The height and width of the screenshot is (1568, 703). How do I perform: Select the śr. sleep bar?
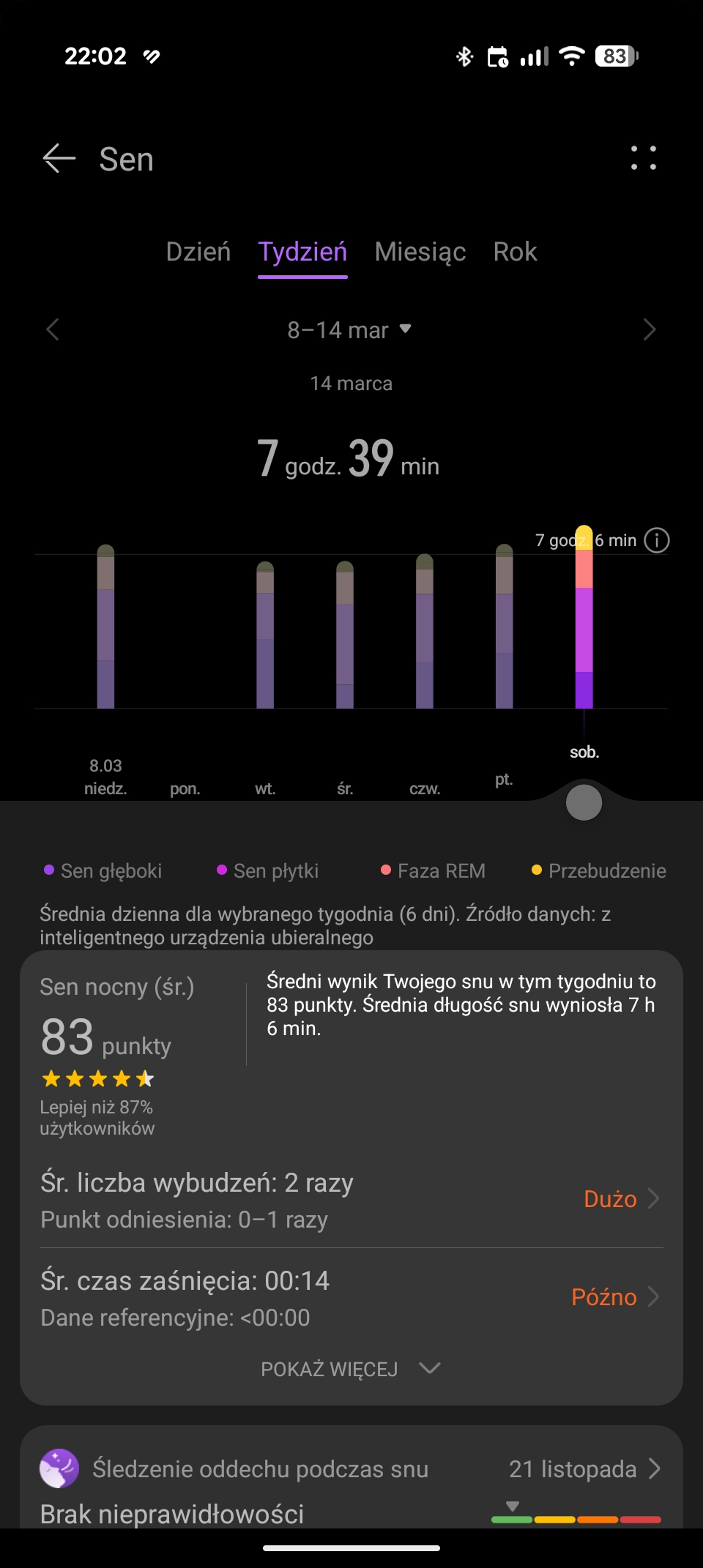[345, 637]
